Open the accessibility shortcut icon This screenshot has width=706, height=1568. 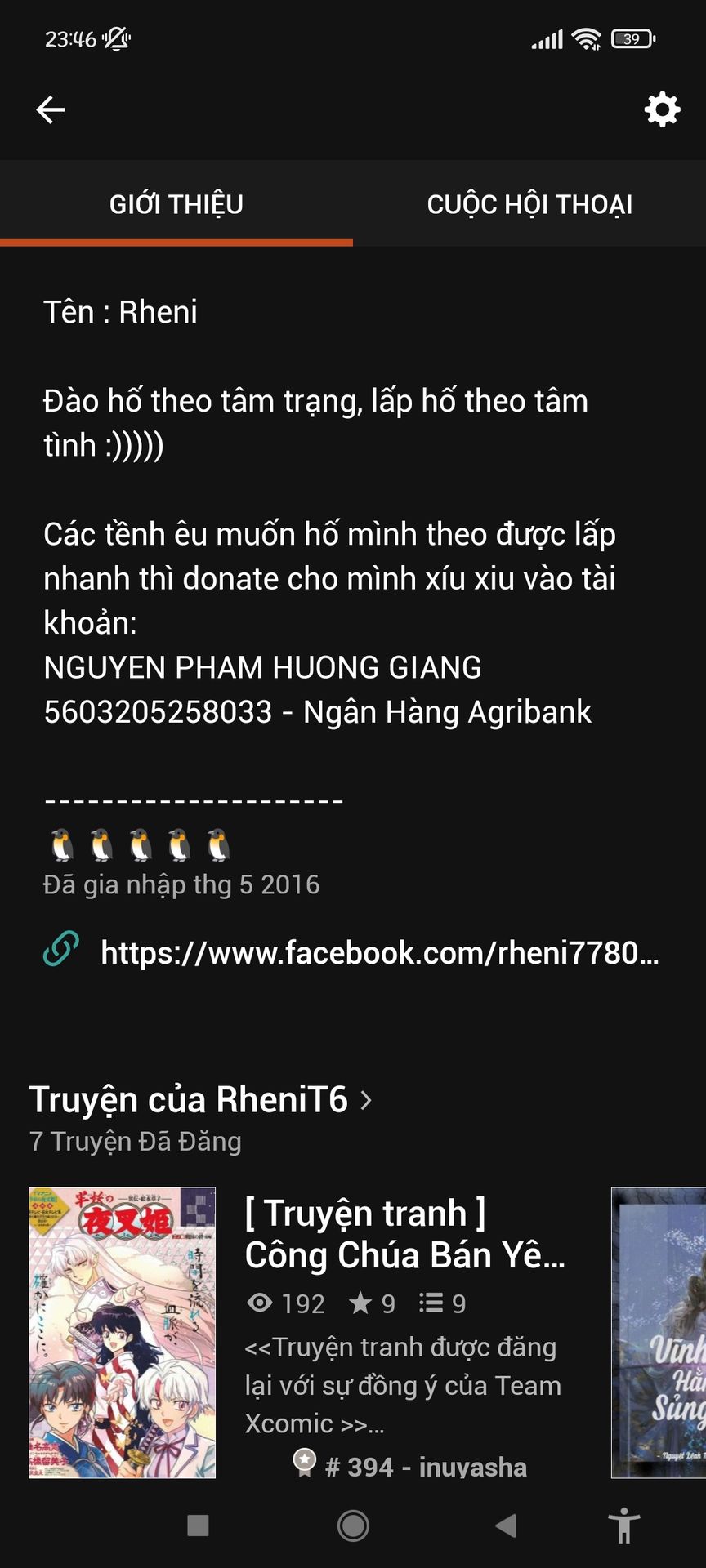624,1526
